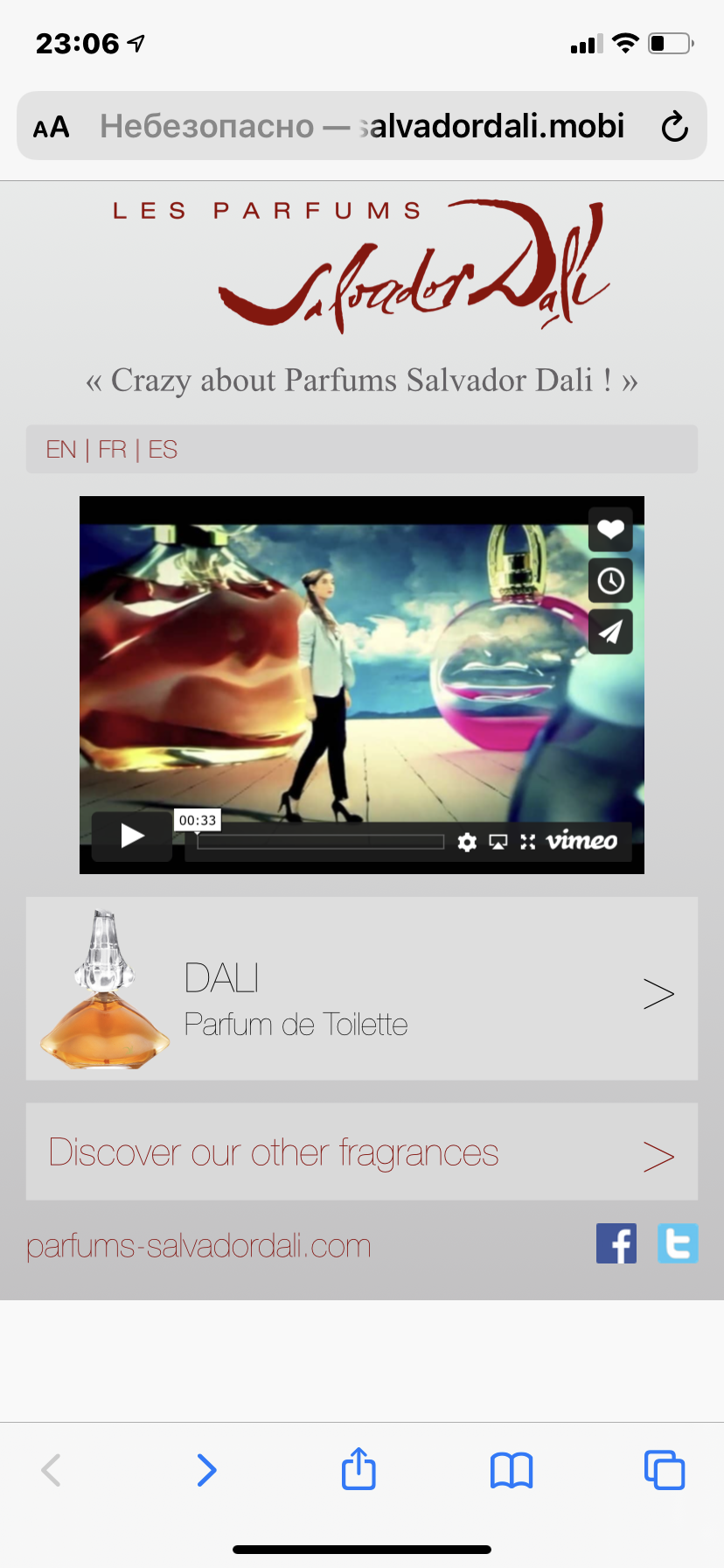Screen dimensions: 724x1568
Task: Reload the page in Safari
Action: [674, 127]
